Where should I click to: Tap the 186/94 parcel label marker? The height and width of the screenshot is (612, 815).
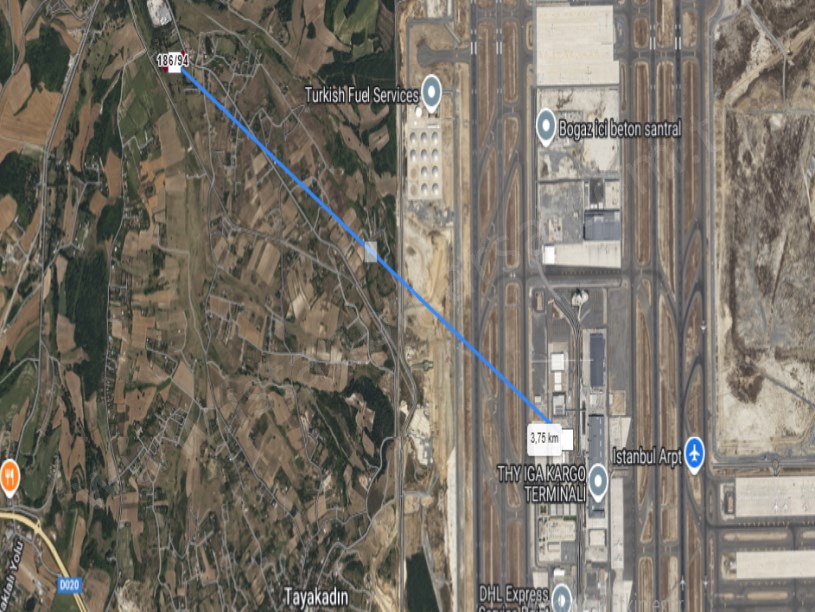tap(172, 62)
